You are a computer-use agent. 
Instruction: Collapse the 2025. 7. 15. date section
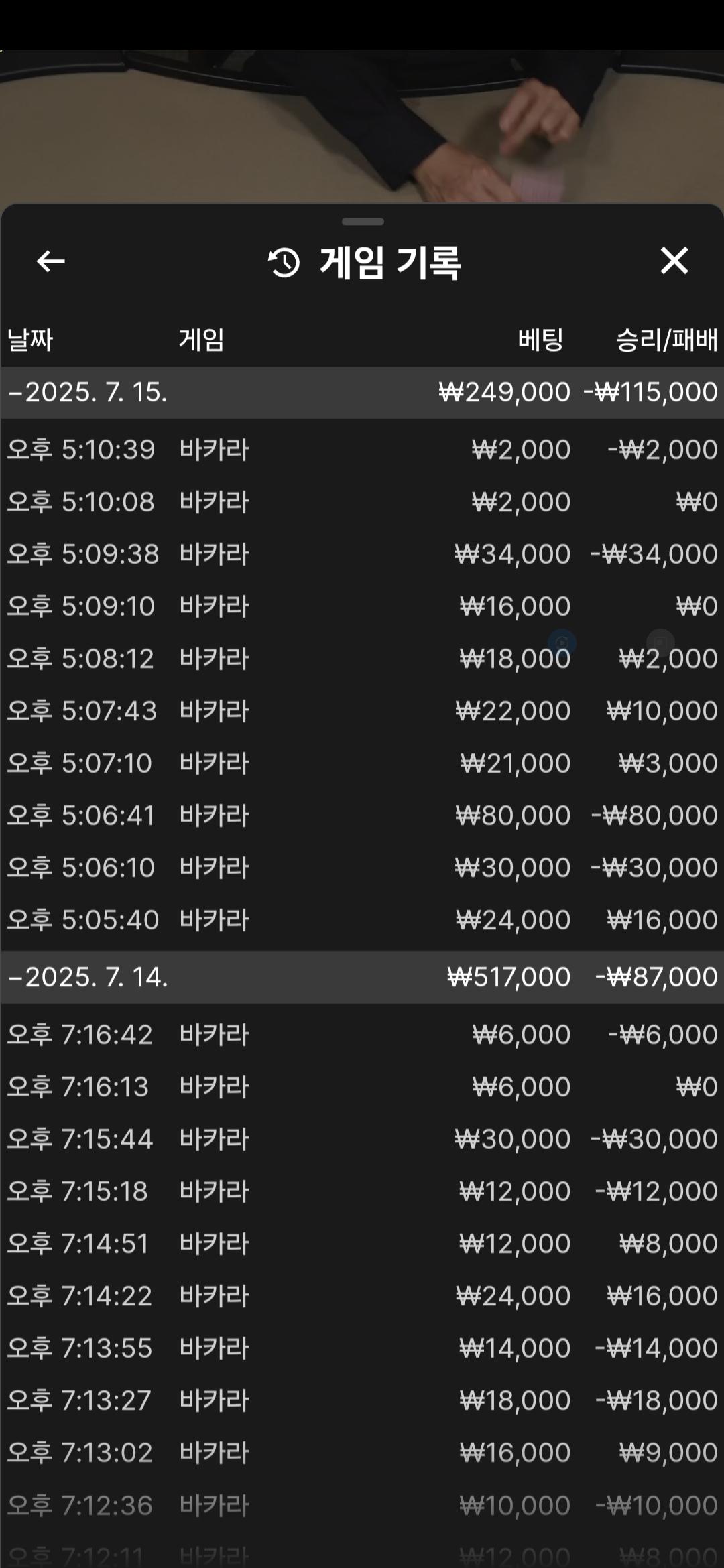point(362,392)
